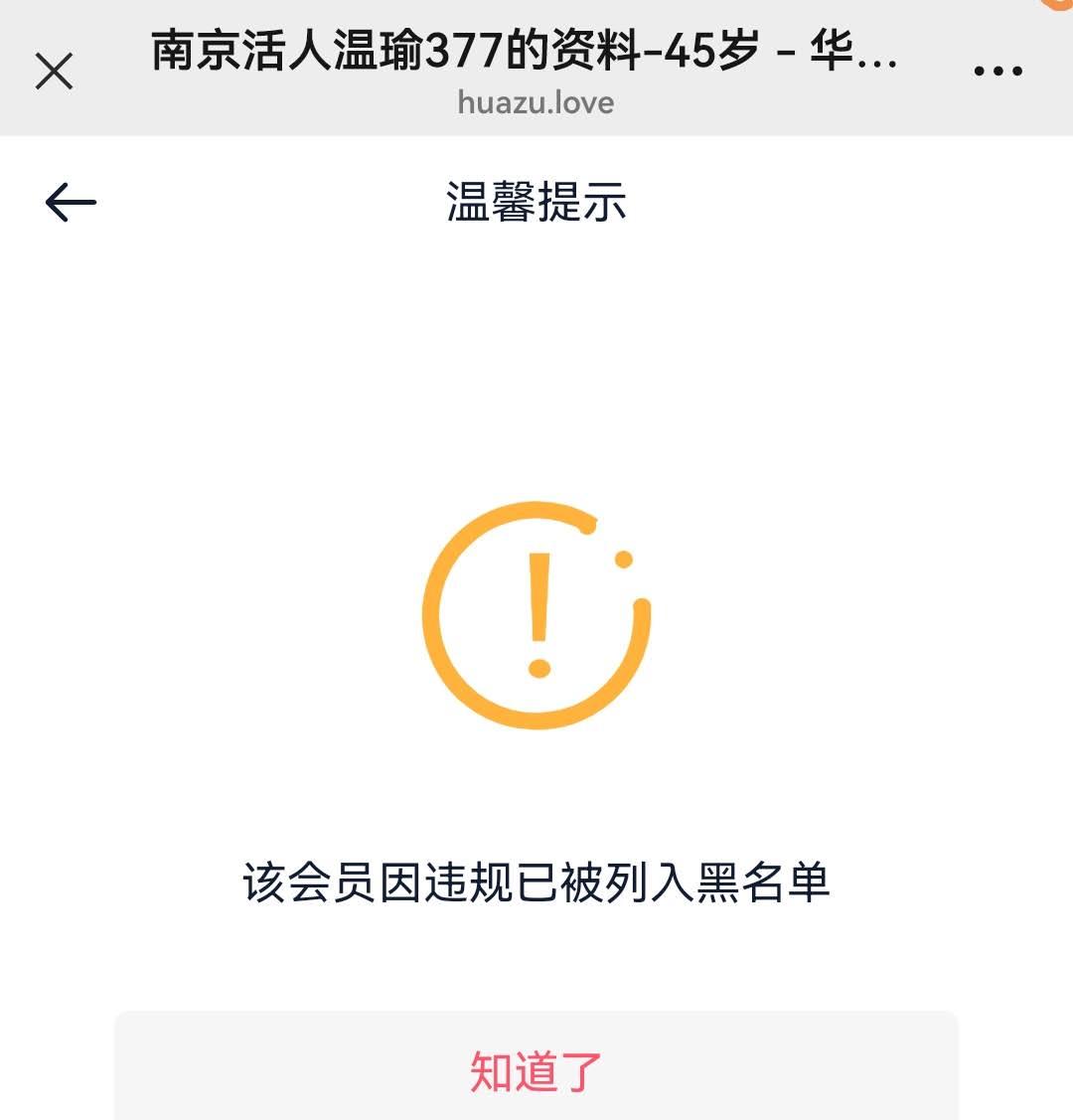Open the three-dot overflow menu

[x=997, y=72]
